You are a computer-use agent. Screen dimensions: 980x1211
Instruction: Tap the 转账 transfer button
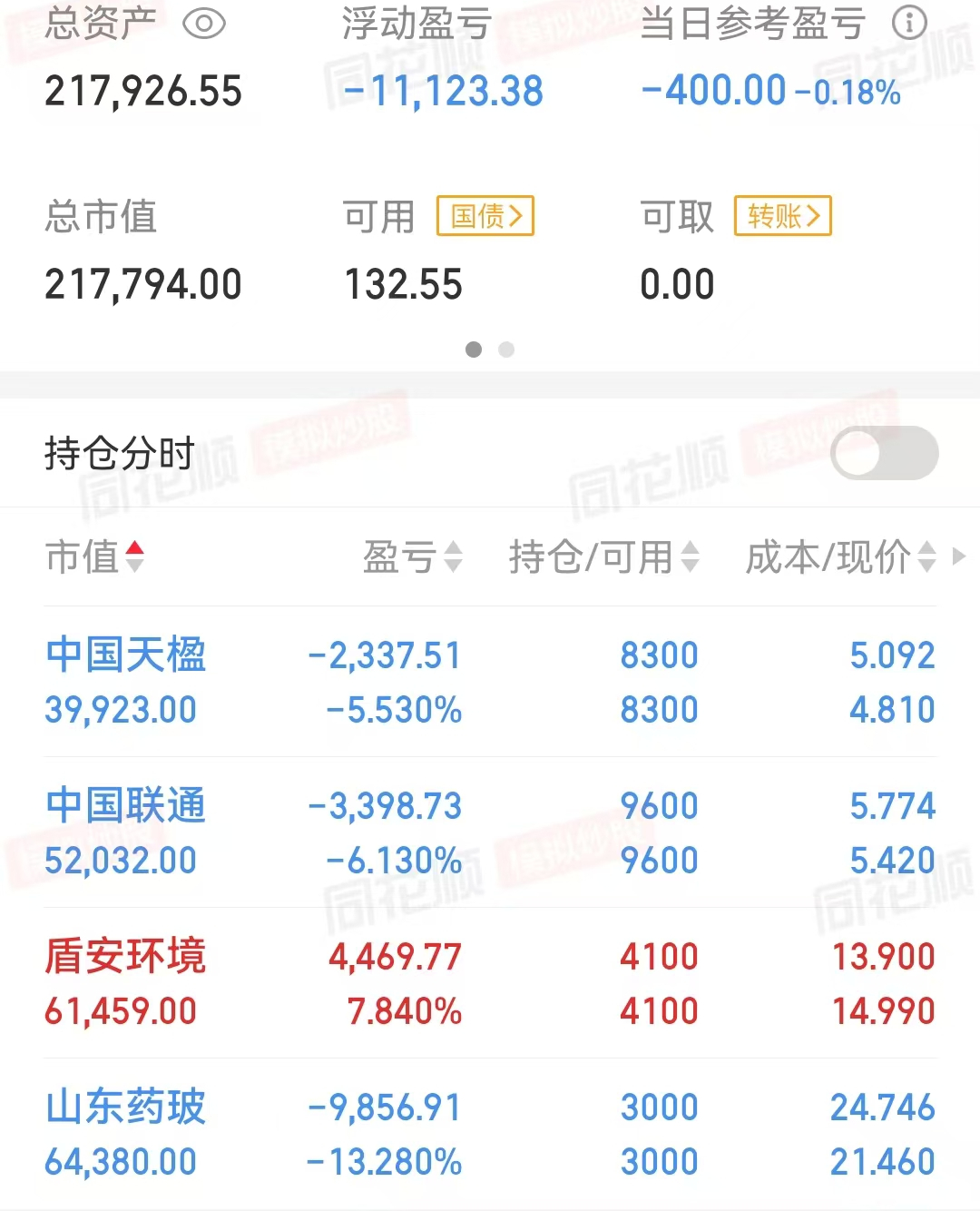point(782,216)
